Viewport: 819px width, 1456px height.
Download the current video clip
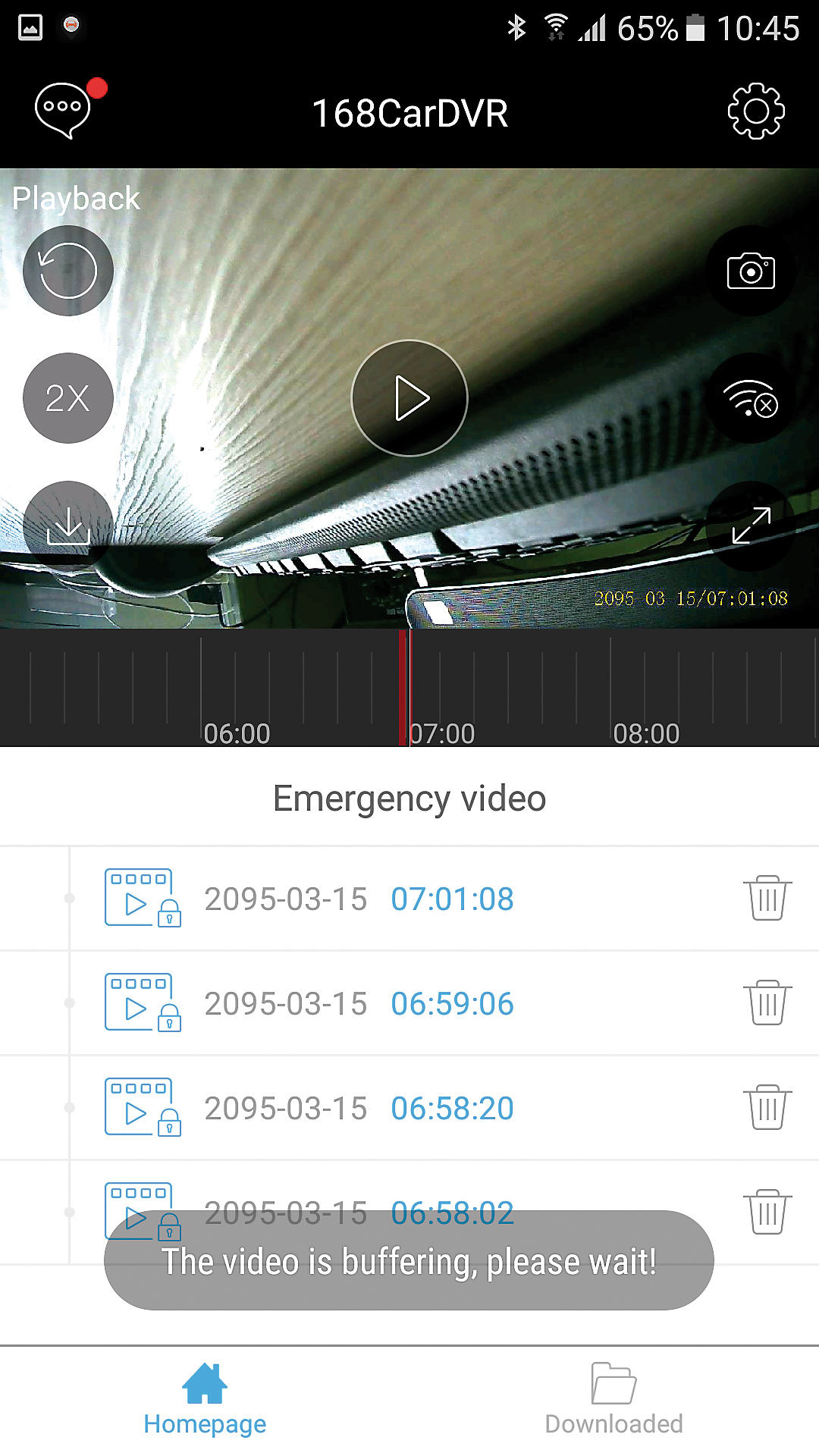tap(68, 526)
